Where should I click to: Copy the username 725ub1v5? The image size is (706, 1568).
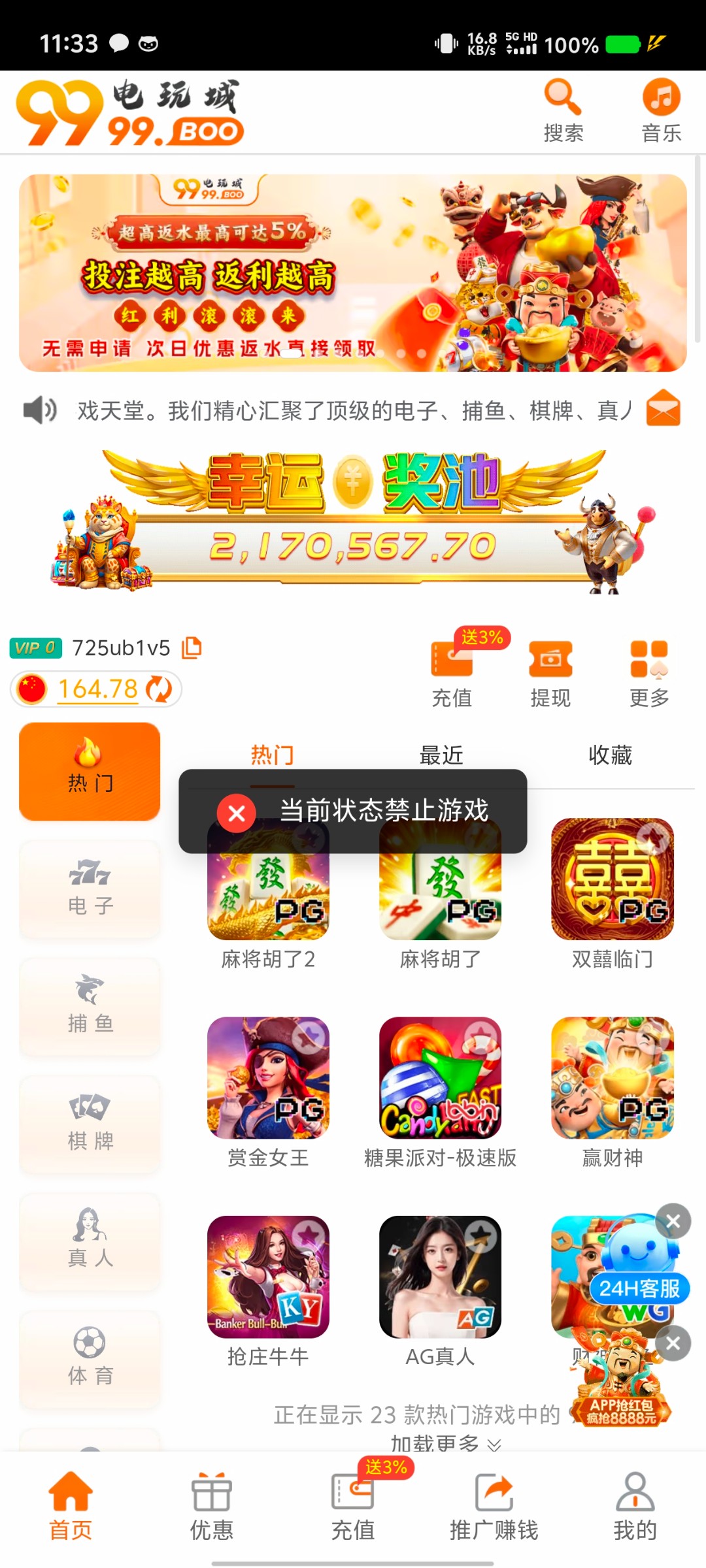tap(192, 647)
